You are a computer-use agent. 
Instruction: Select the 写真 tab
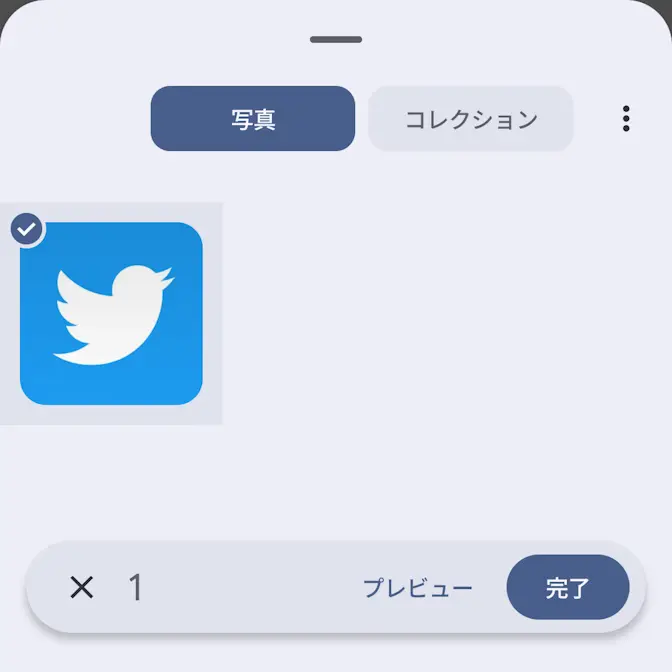point(253,119)
